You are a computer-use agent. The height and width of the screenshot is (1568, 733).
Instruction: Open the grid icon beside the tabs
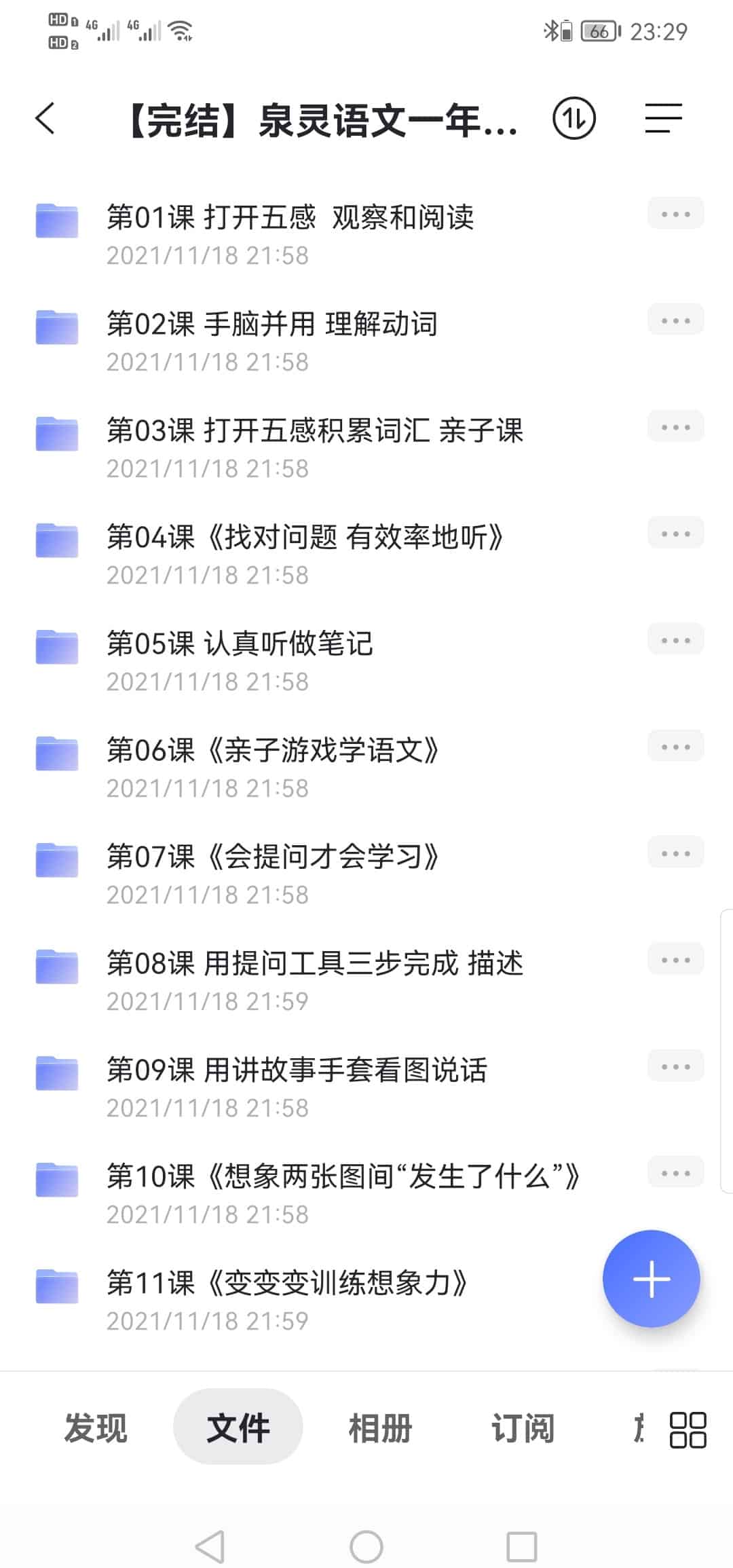tap(688, 1430)
